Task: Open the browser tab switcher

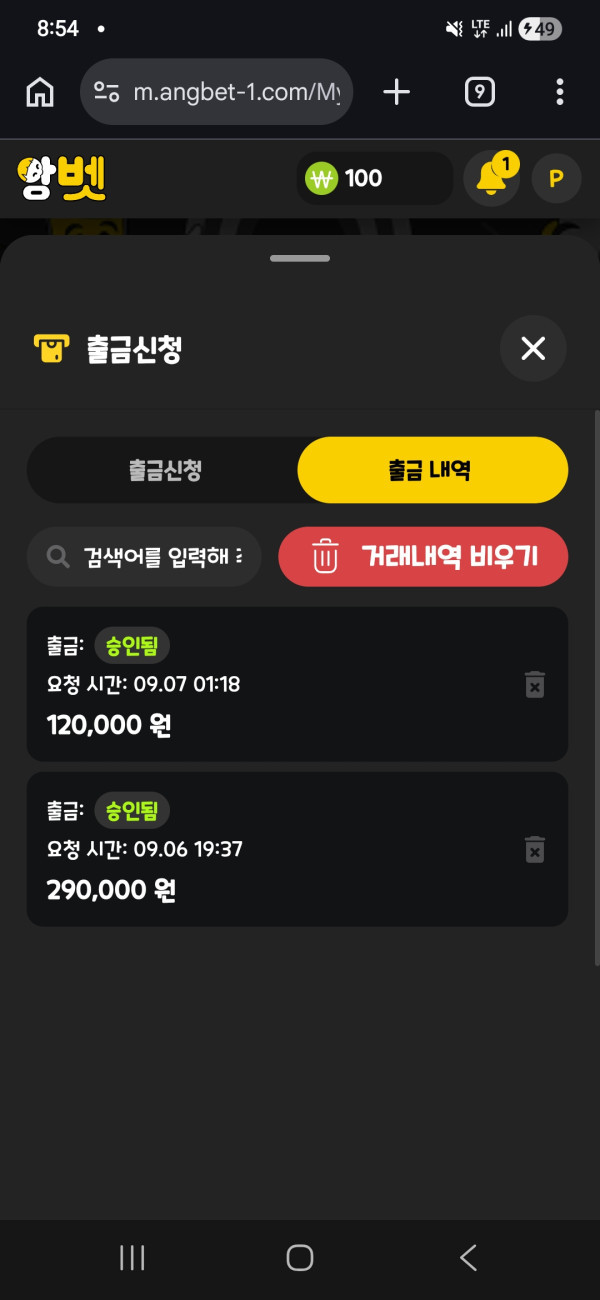Action: click(x=480, y=92)
